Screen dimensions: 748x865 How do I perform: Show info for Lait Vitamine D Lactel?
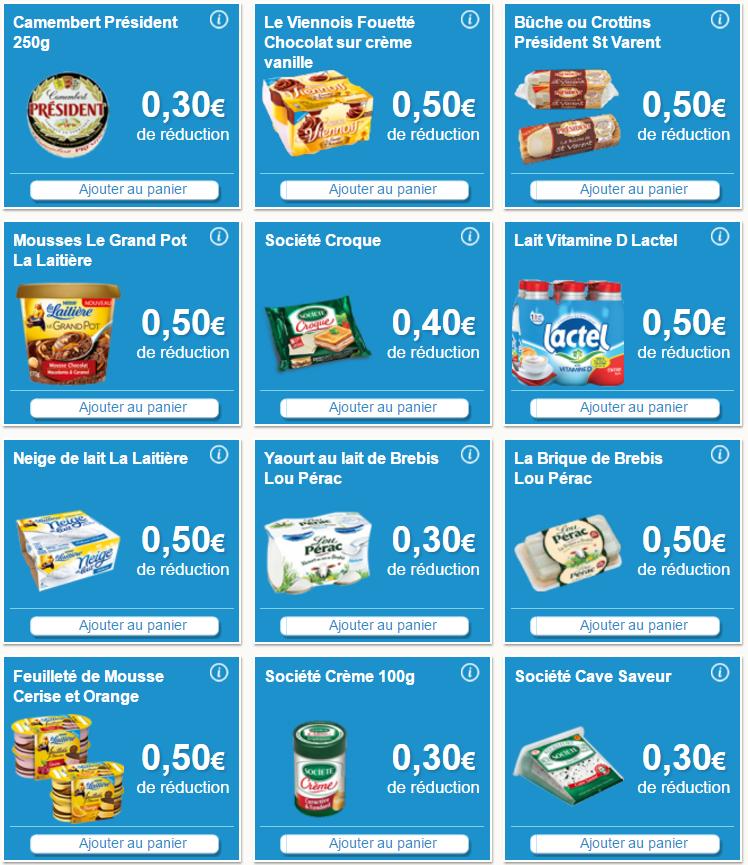click(x=720, y=236)
